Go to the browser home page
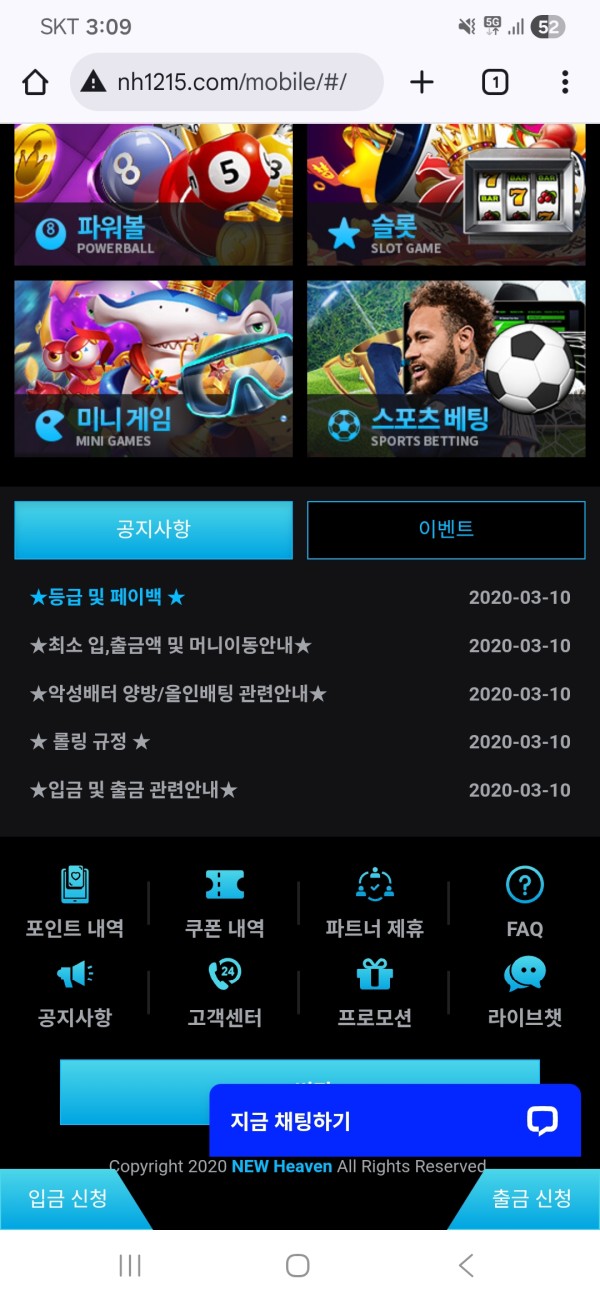 [x=35, y=82]
